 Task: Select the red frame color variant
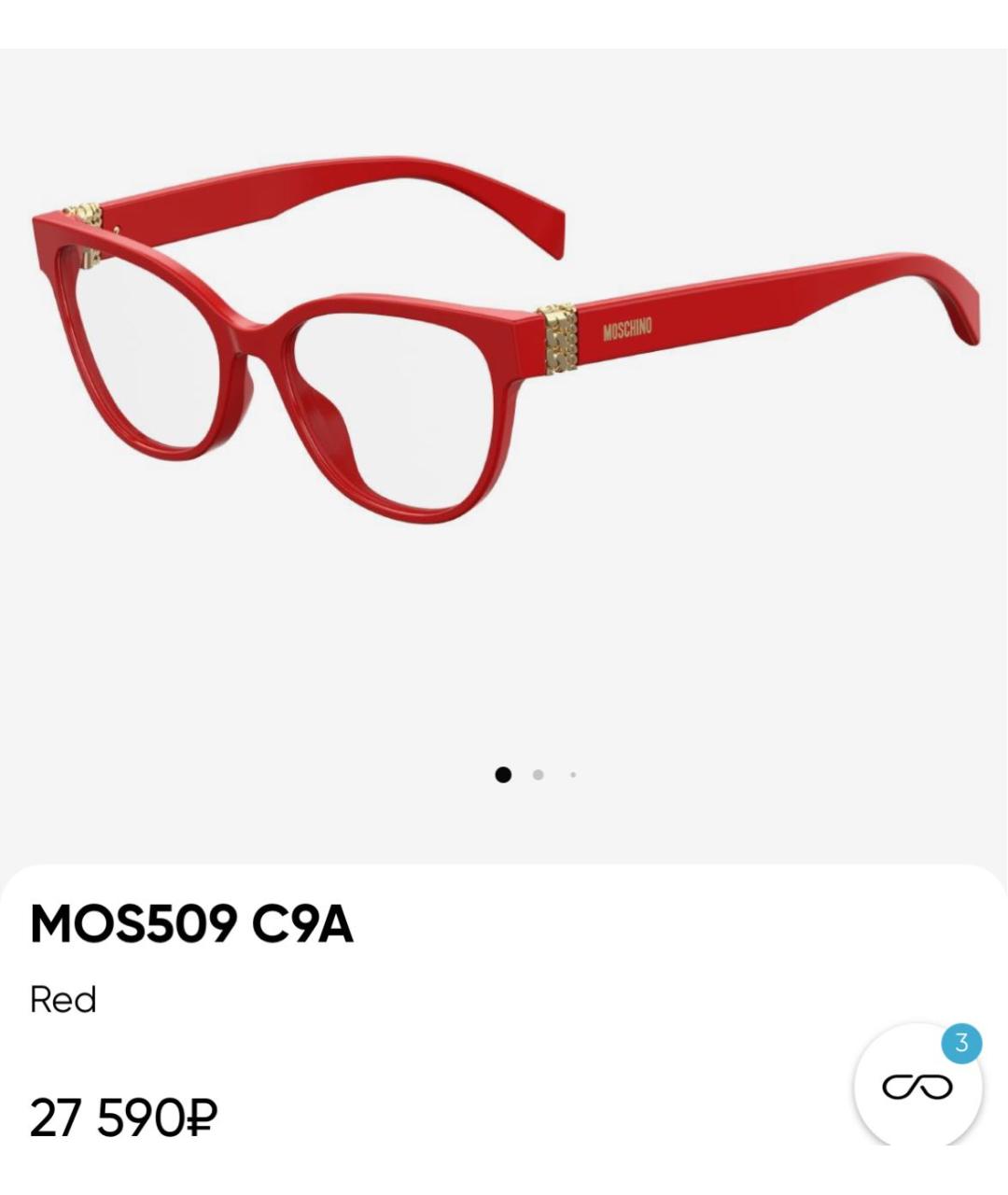pos(63,999)
